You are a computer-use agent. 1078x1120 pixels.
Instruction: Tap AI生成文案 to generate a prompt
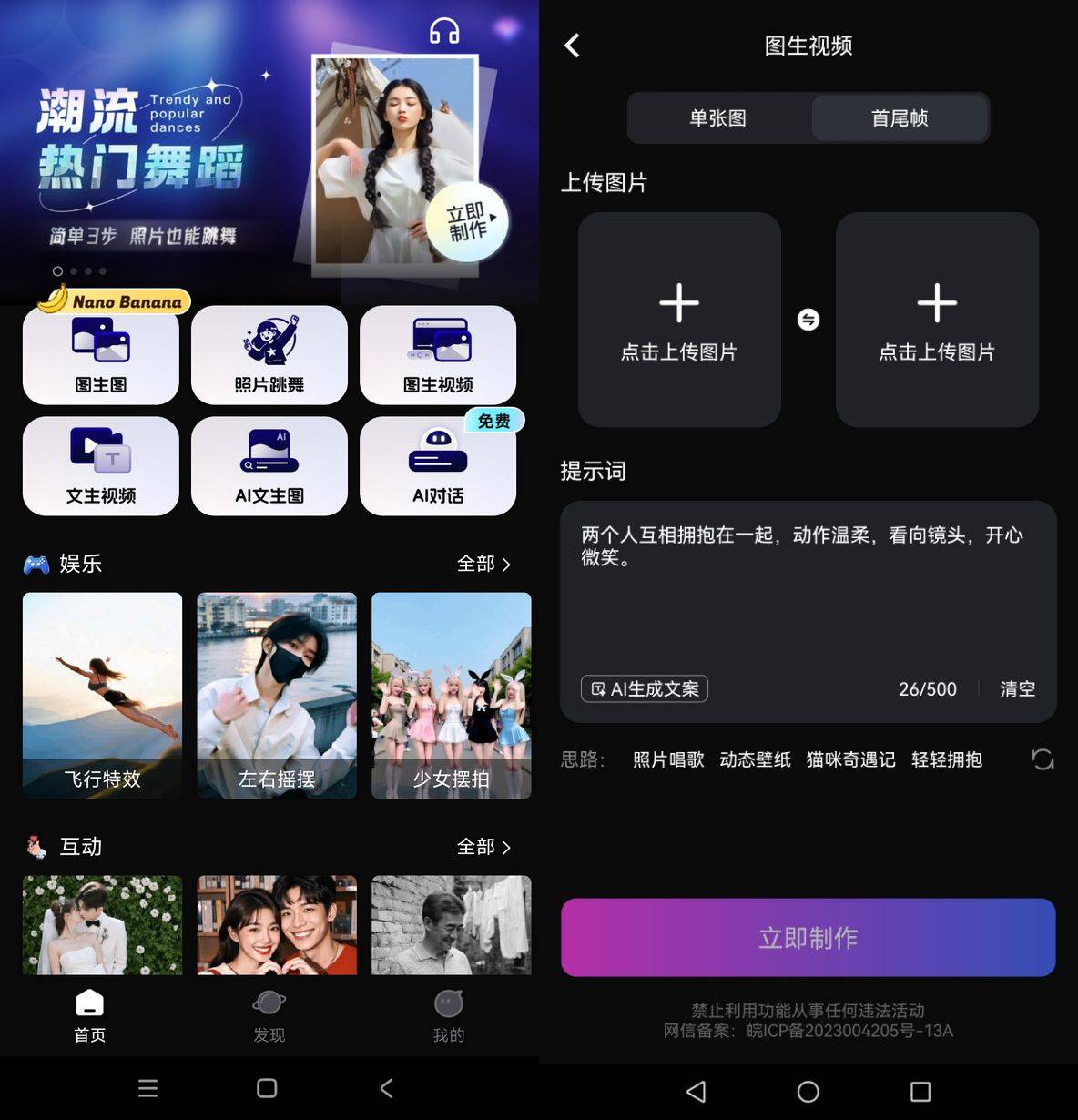coord(645,688)
